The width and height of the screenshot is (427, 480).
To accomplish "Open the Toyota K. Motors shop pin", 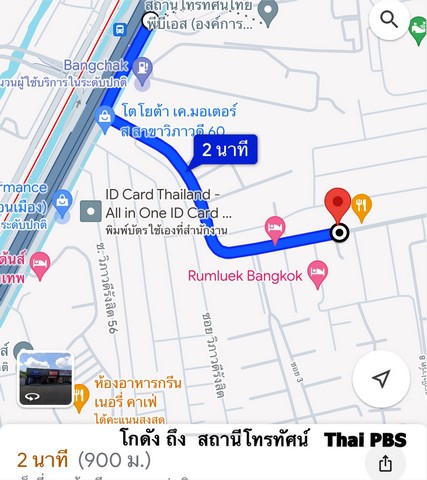I will tap(105, 120).
